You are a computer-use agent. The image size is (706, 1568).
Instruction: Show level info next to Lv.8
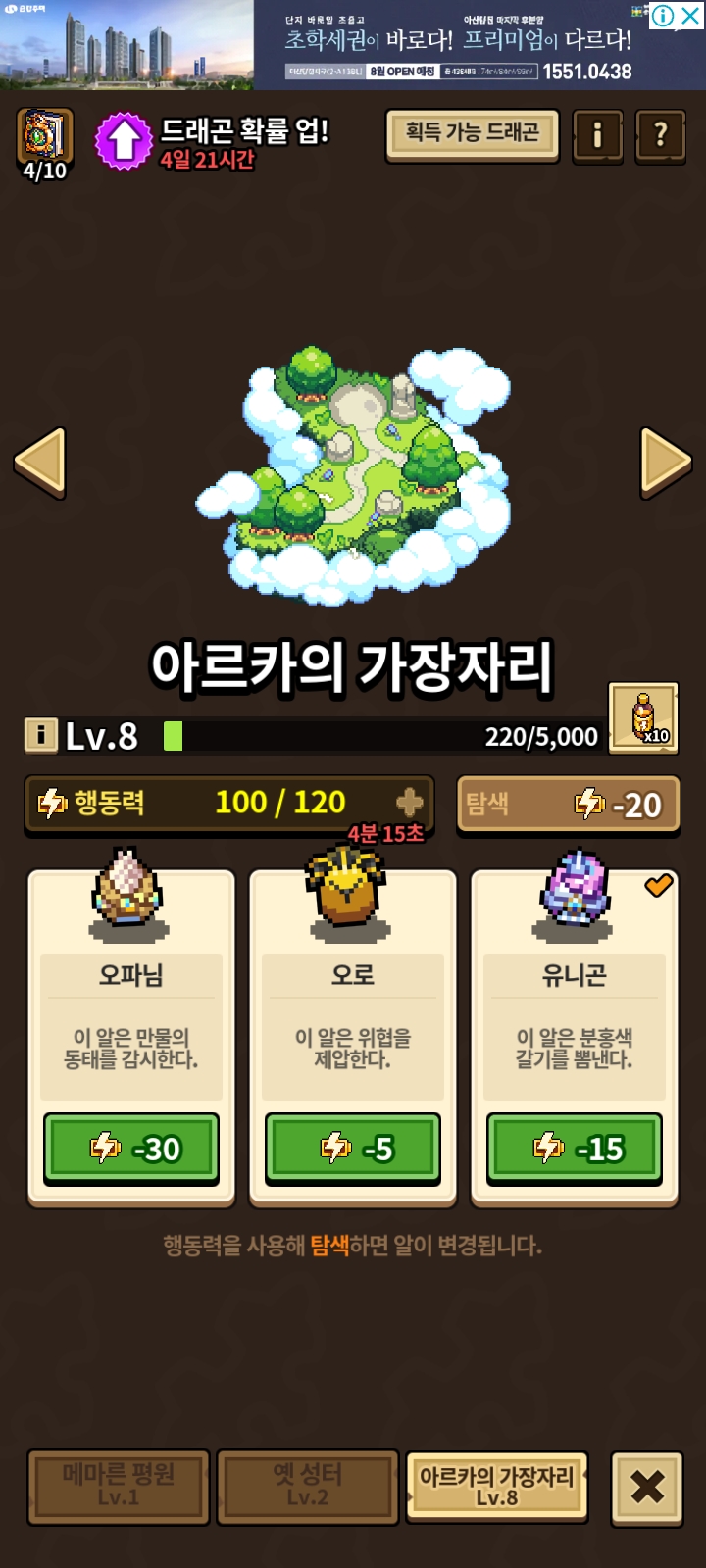pos(40,735)
